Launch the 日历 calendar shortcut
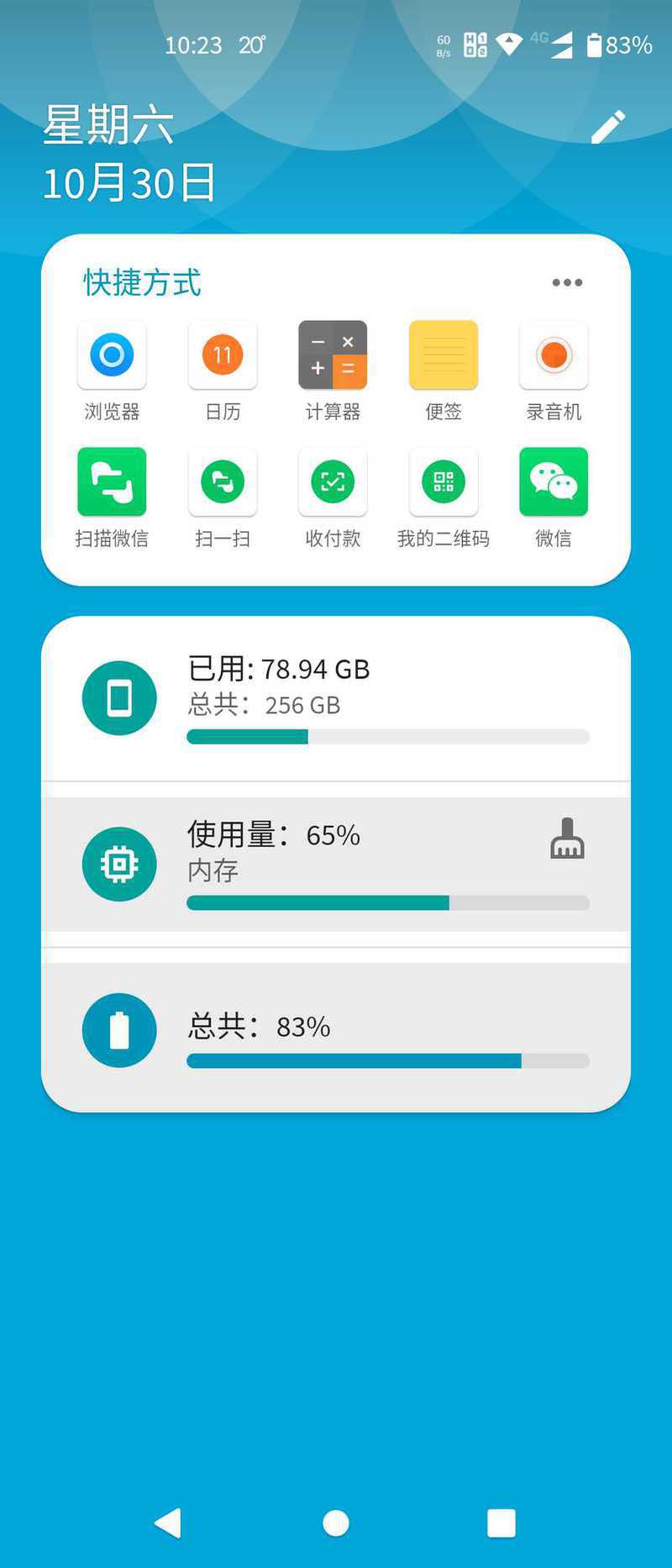Image resolution: width=672 pixels, height=1568 pixels. (x=223, y=355)
